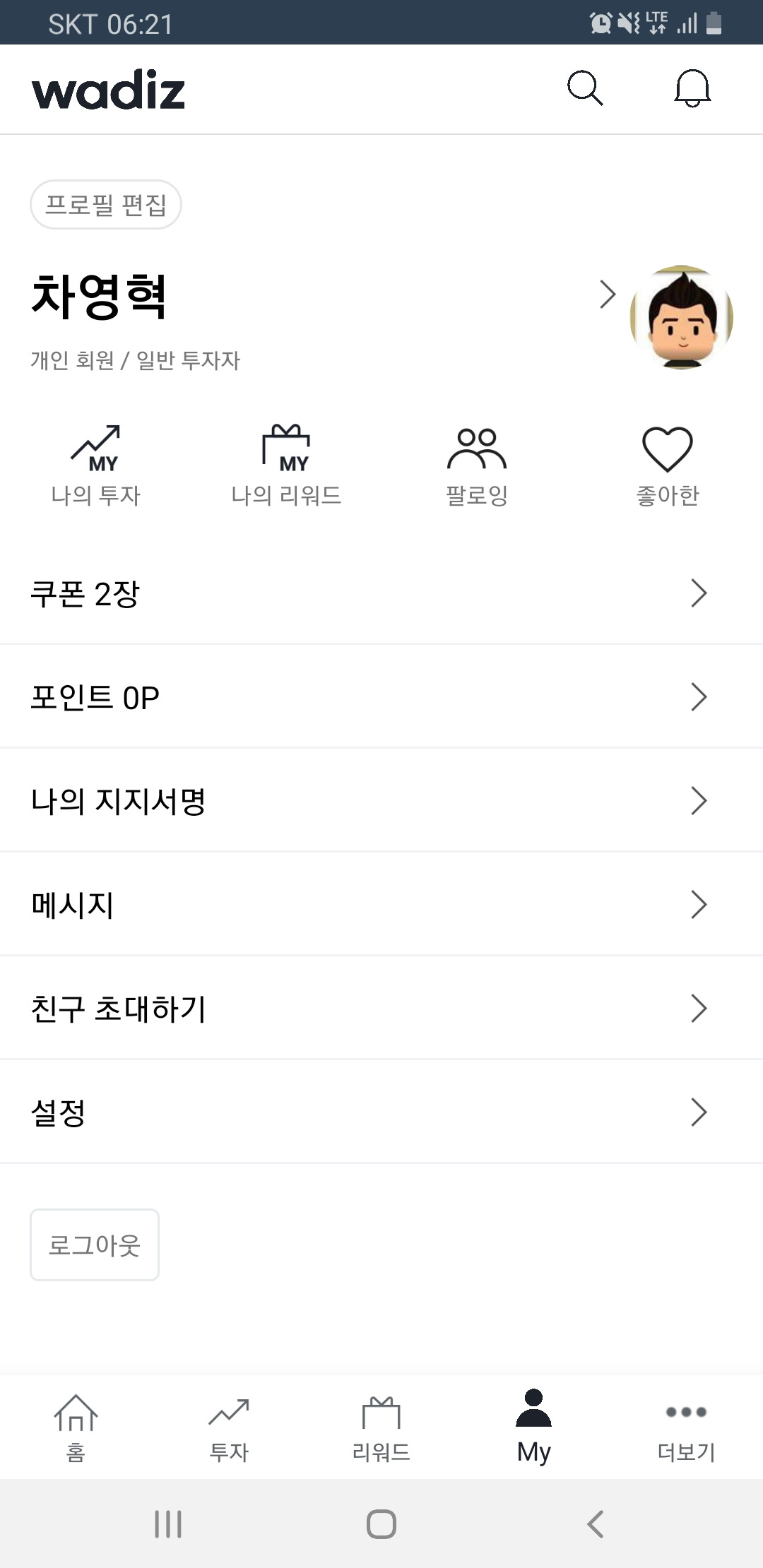Switch to the 투자 tab

(x=229, y=1427)
